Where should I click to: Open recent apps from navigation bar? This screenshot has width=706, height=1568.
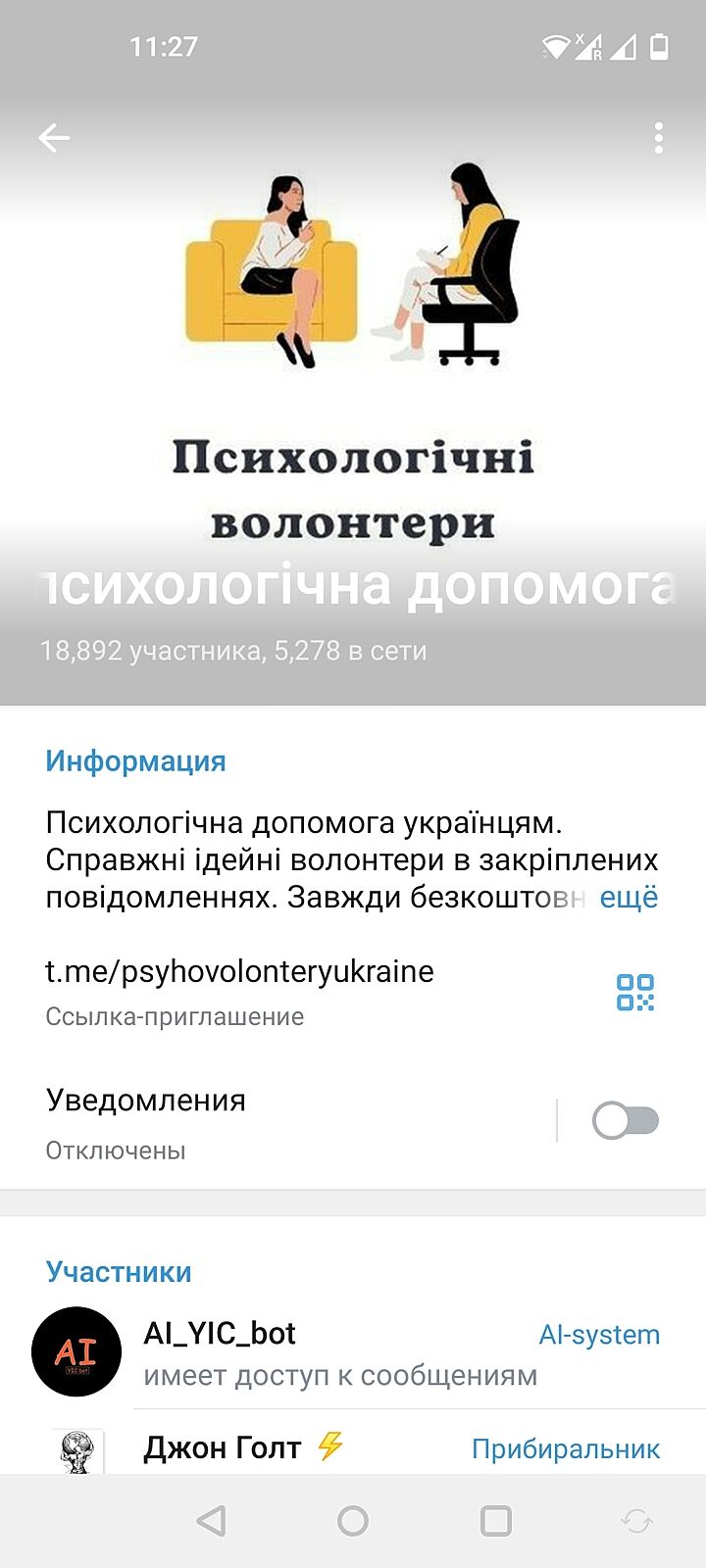click(495, 1520)
